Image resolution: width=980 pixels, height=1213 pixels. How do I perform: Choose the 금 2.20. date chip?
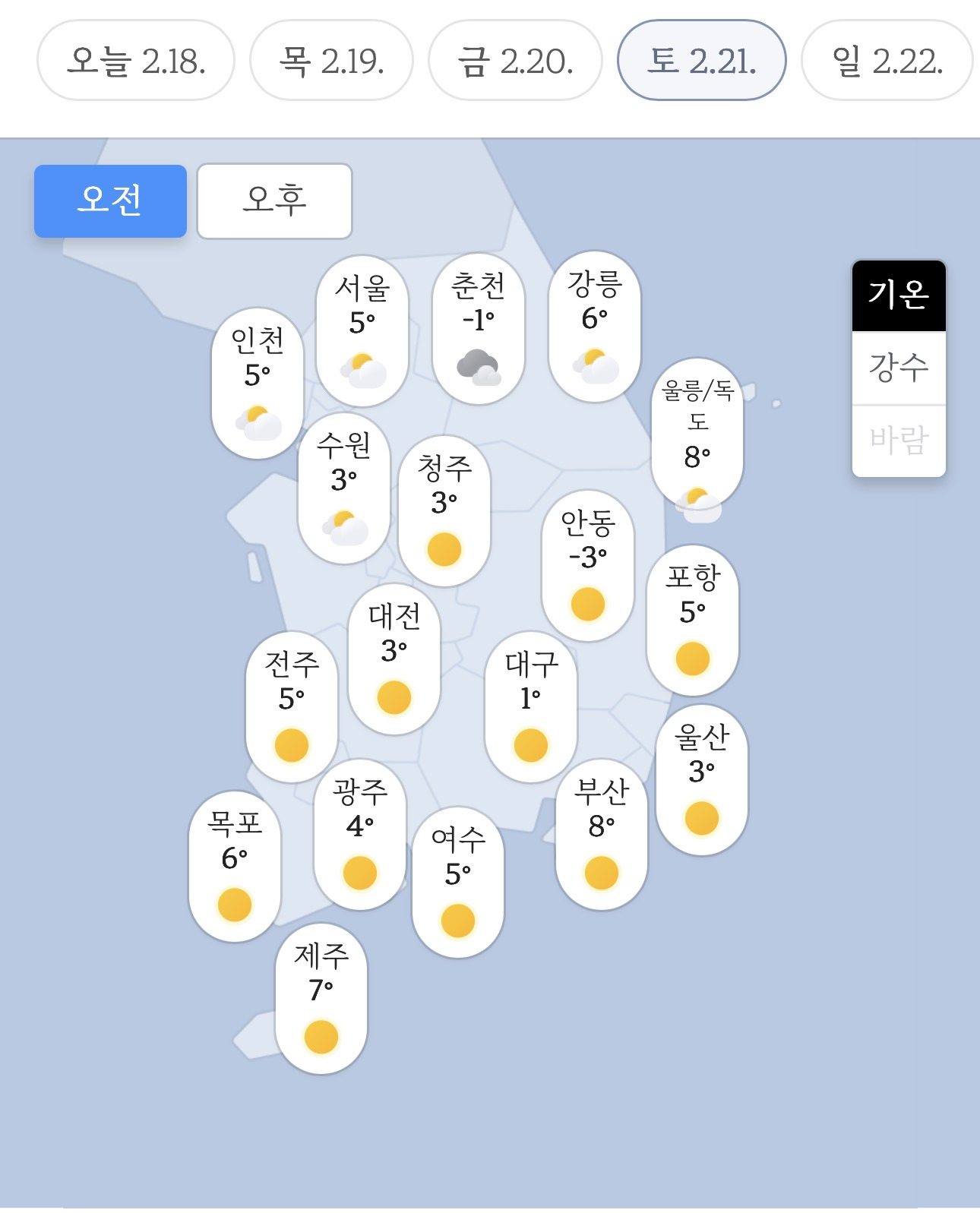point(515,61)
